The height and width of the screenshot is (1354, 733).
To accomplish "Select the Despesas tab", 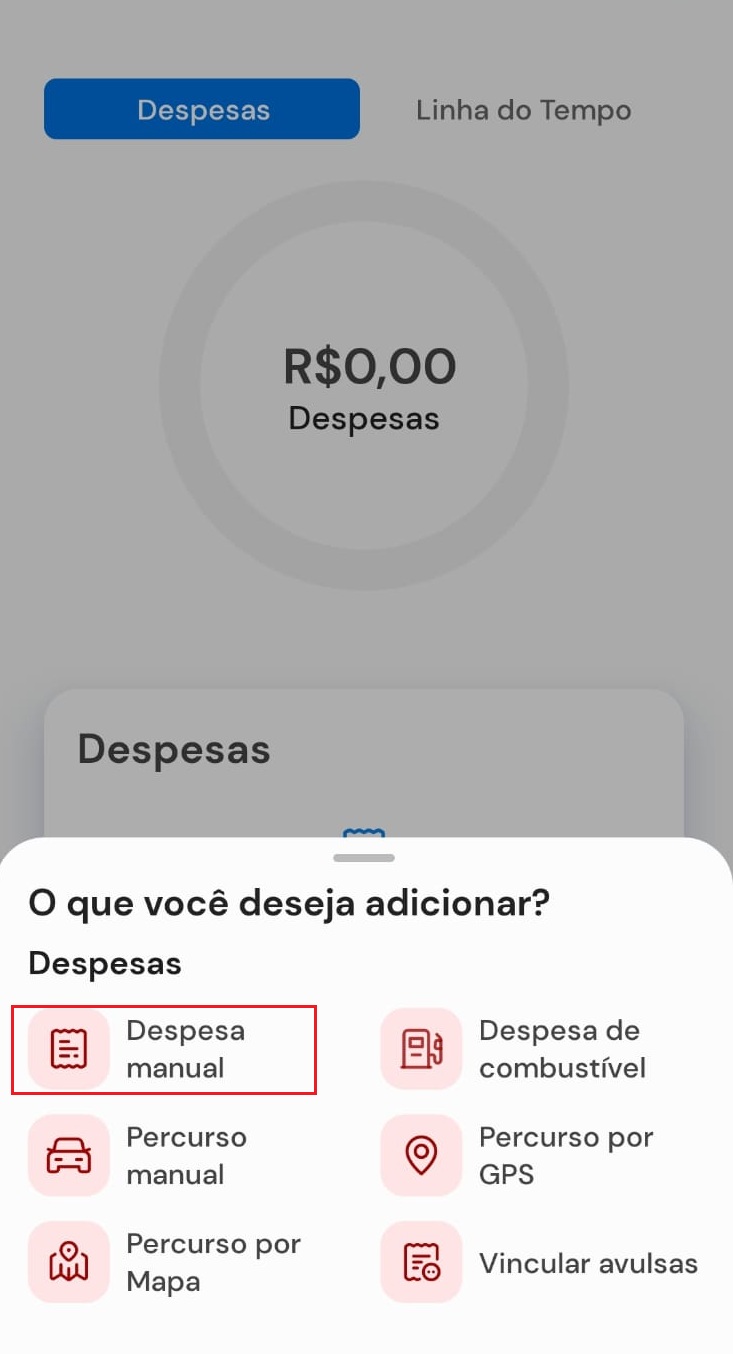I will pos(202,109).
